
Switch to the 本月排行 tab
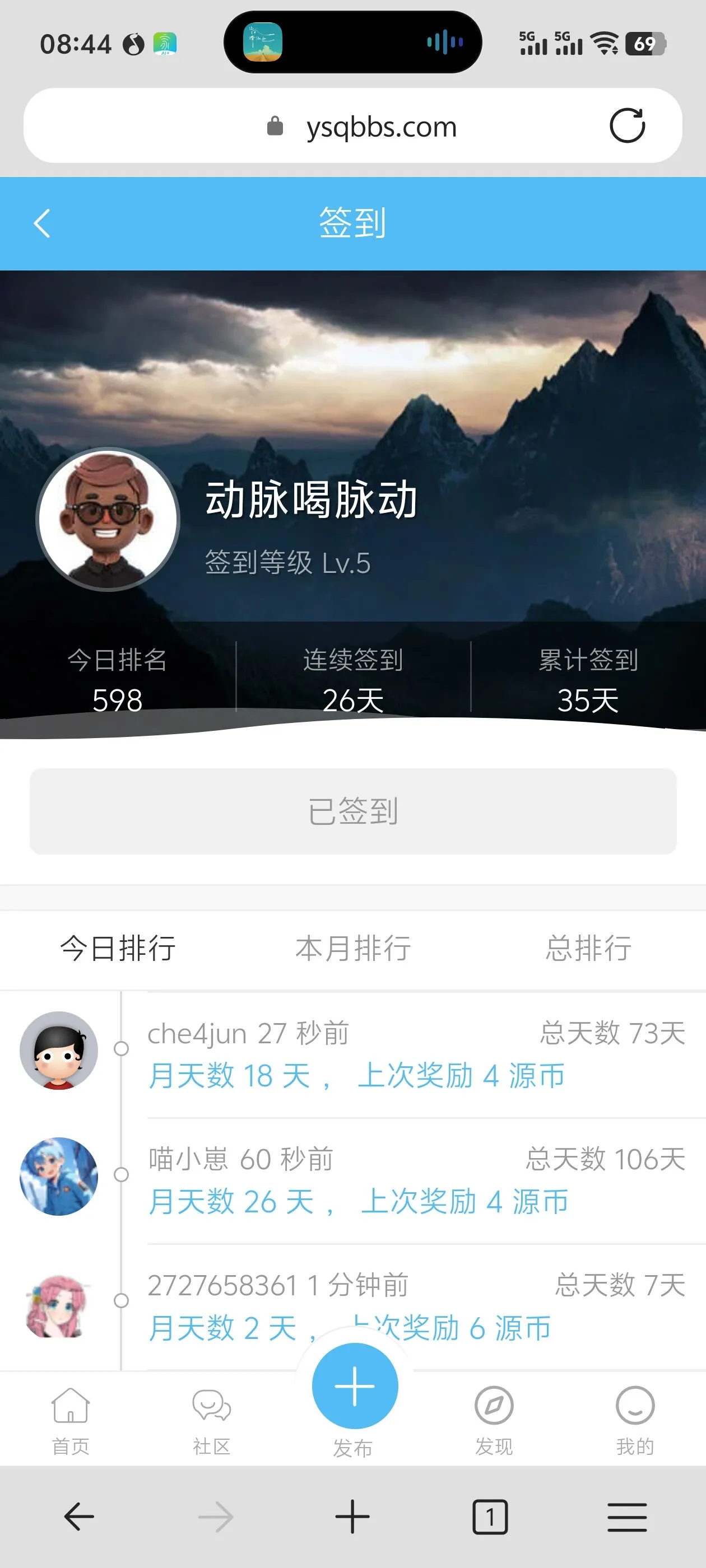[352, 948]
